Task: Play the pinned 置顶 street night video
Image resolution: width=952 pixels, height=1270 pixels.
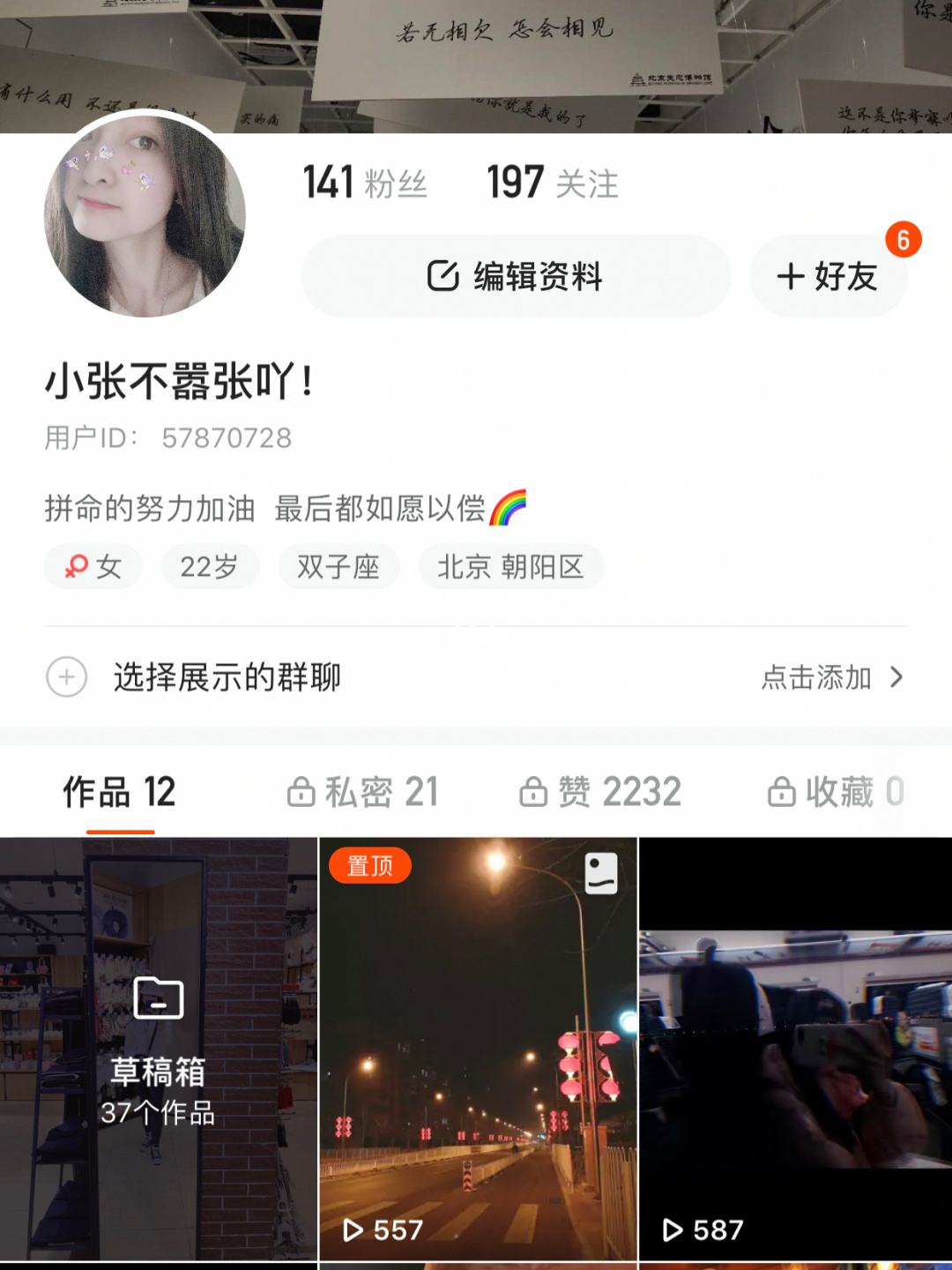Action: point(478,1050)
